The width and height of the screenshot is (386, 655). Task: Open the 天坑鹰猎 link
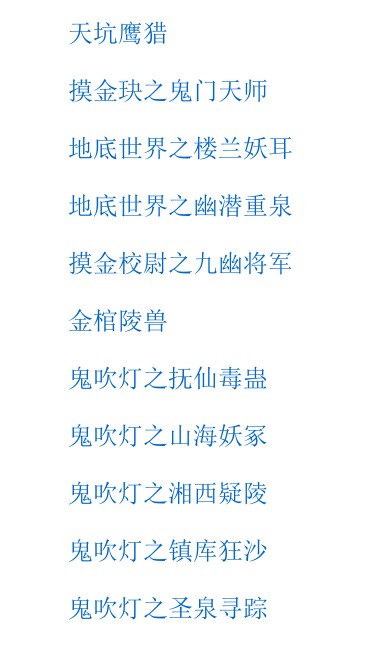click(x=118, y=34)
